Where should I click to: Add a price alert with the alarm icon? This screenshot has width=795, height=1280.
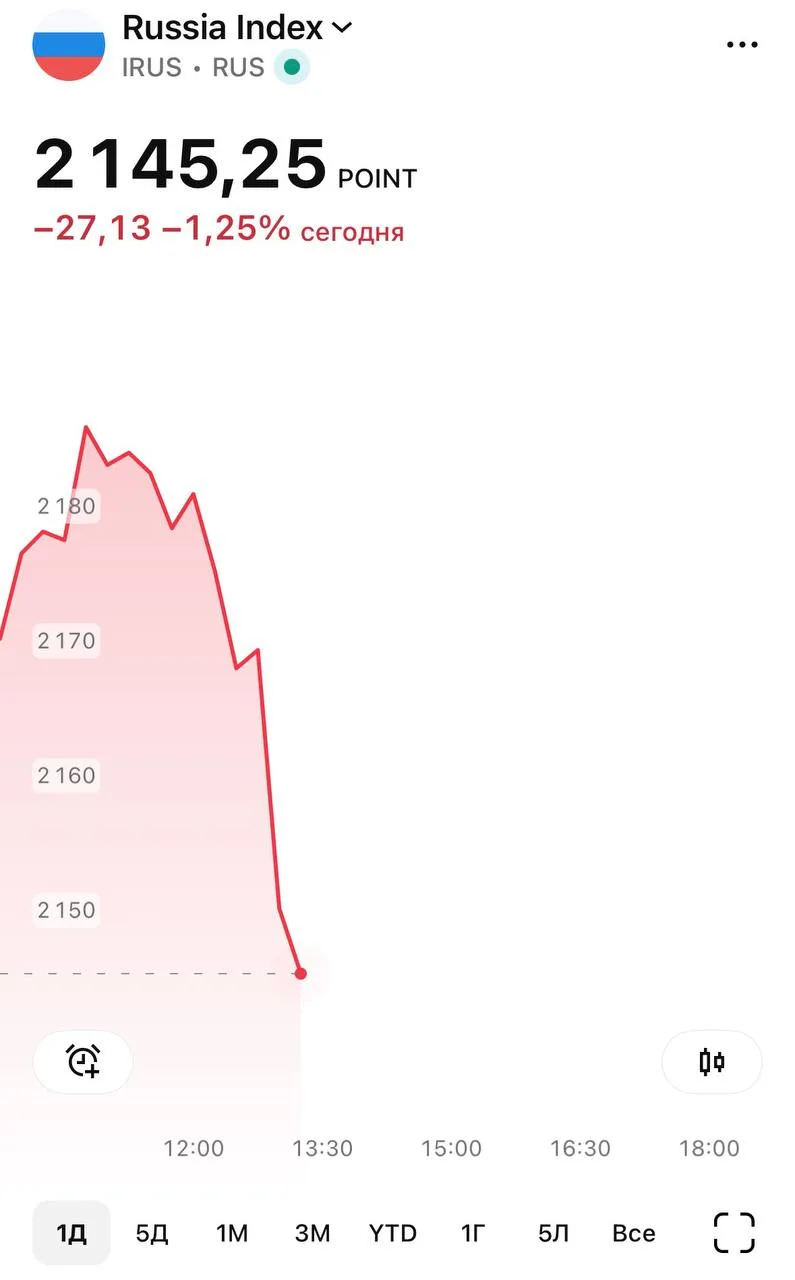point(83,1061)
